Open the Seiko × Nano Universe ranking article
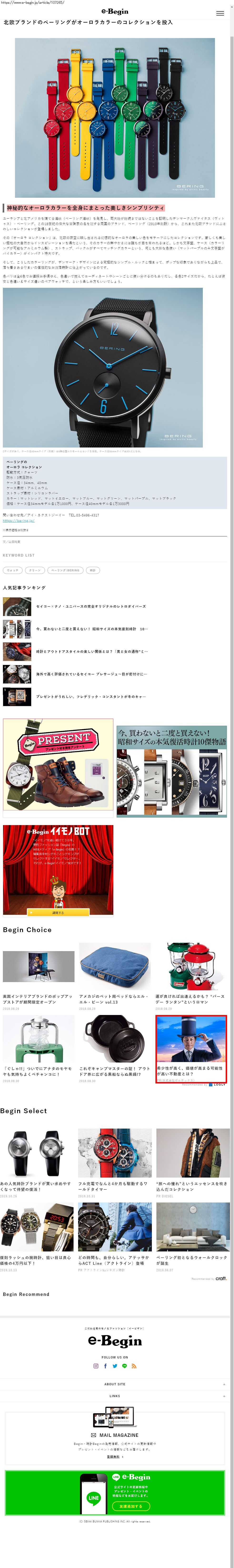The width and height of the screenshot is (234, 1568). point(90,606)
